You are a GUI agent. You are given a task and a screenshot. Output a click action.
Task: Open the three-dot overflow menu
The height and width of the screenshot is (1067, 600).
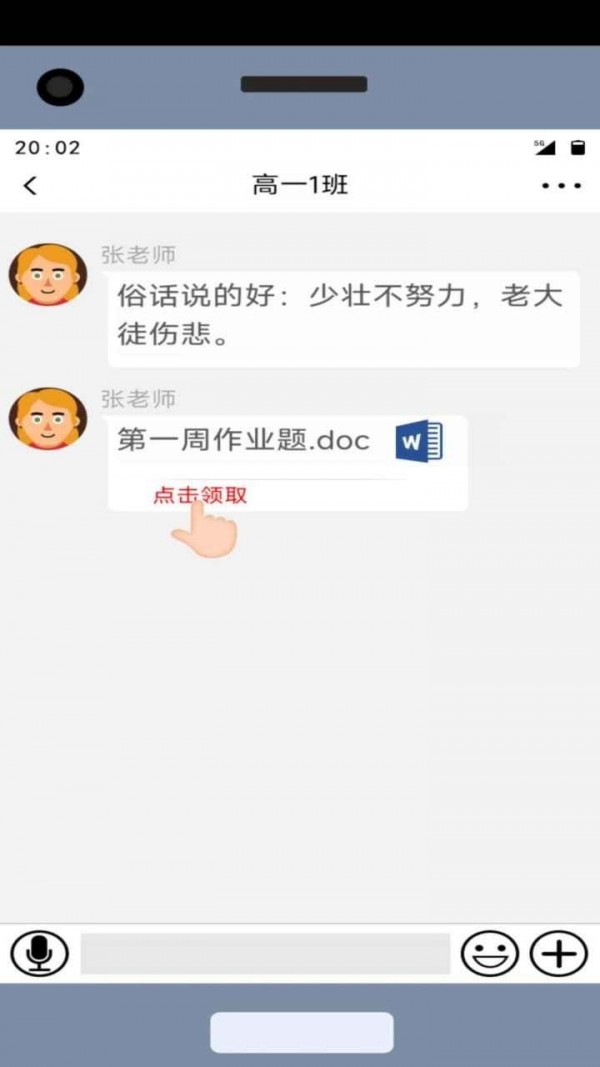click(560, 185)
